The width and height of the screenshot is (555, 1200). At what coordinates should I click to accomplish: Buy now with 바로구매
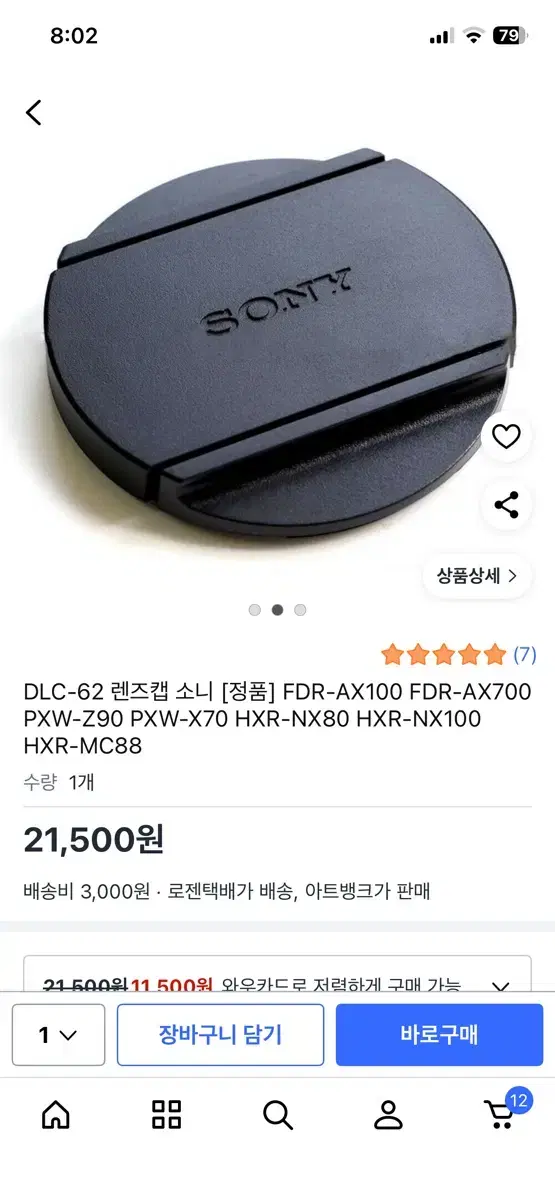point(439,1034)
